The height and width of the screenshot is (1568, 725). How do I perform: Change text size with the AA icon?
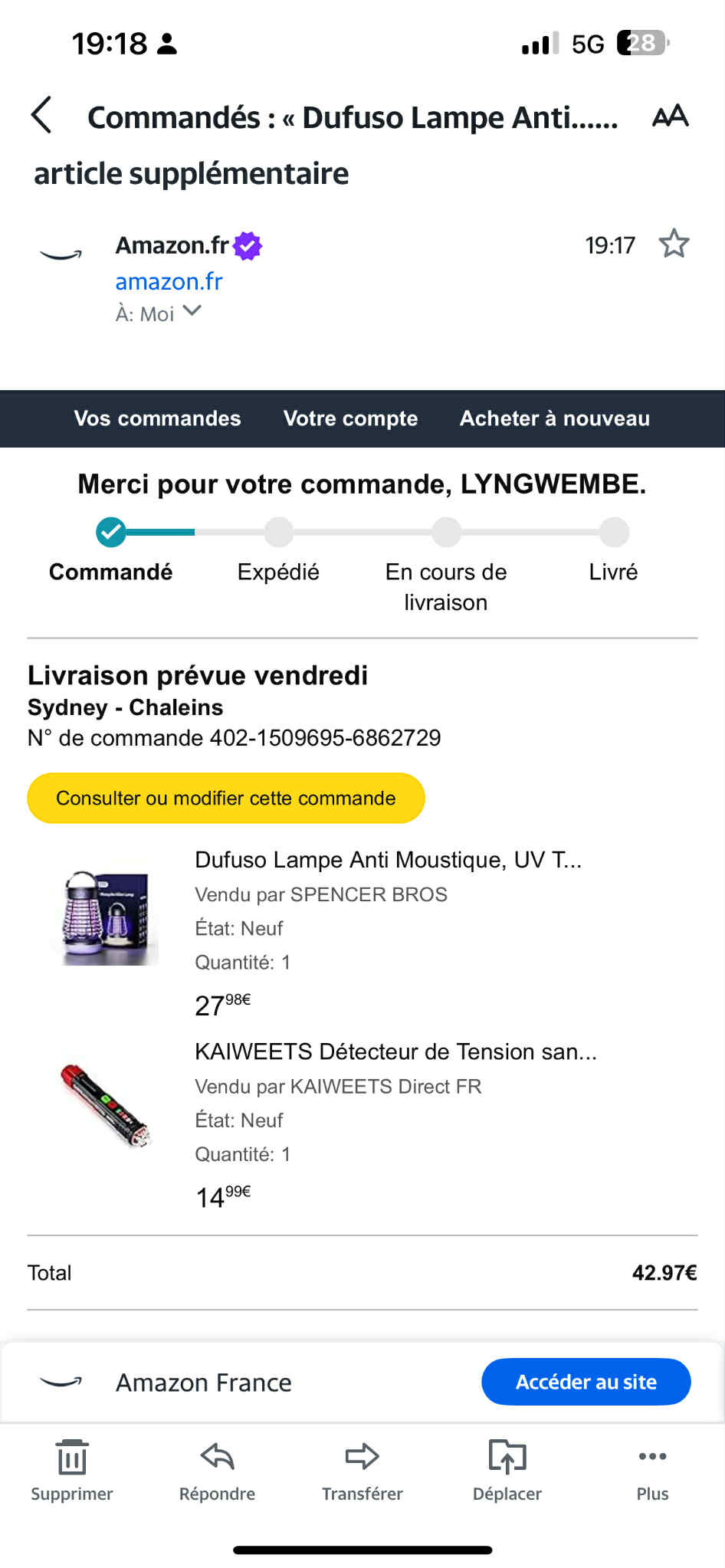click(x=670, y=116)
